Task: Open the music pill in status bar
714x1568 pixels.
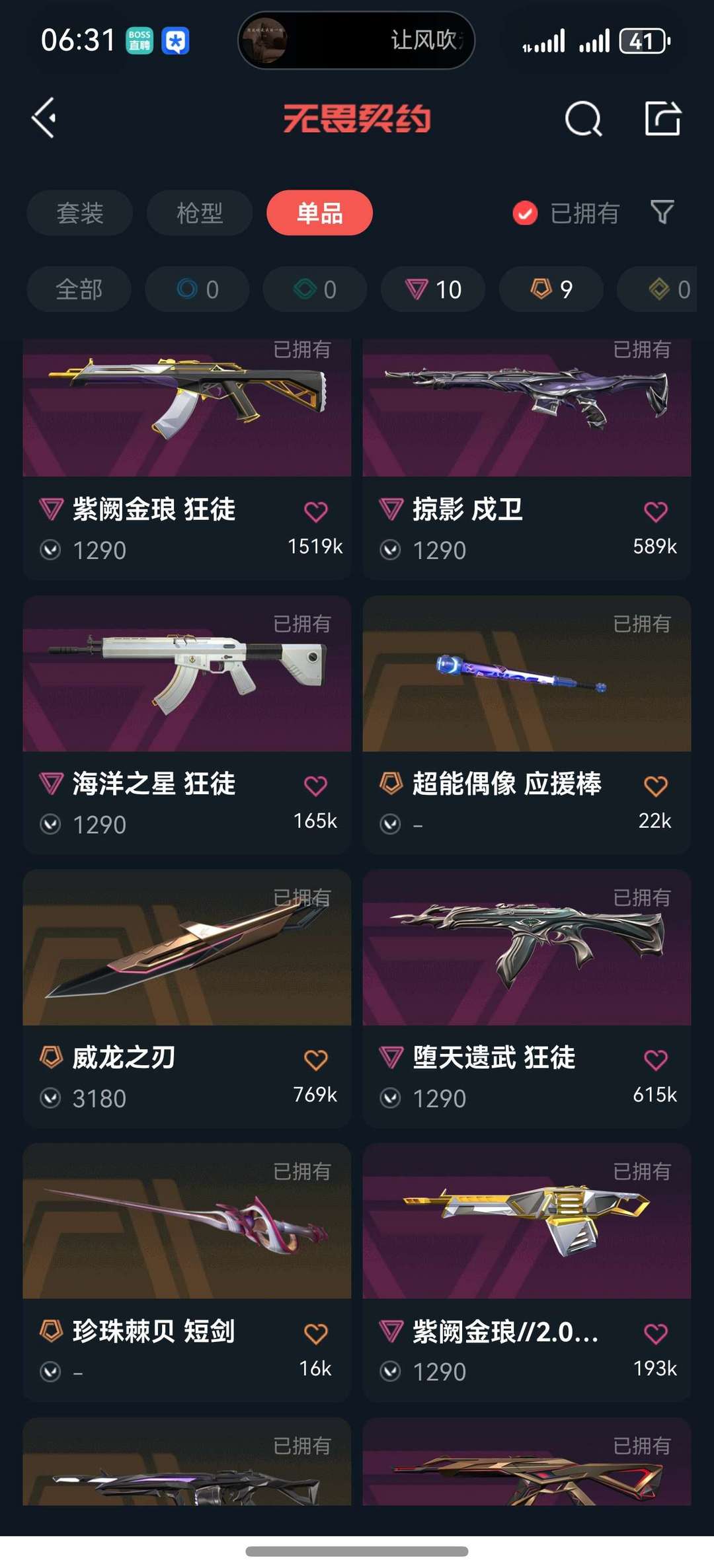Action: pyautogui.click(x=356, y=40)
